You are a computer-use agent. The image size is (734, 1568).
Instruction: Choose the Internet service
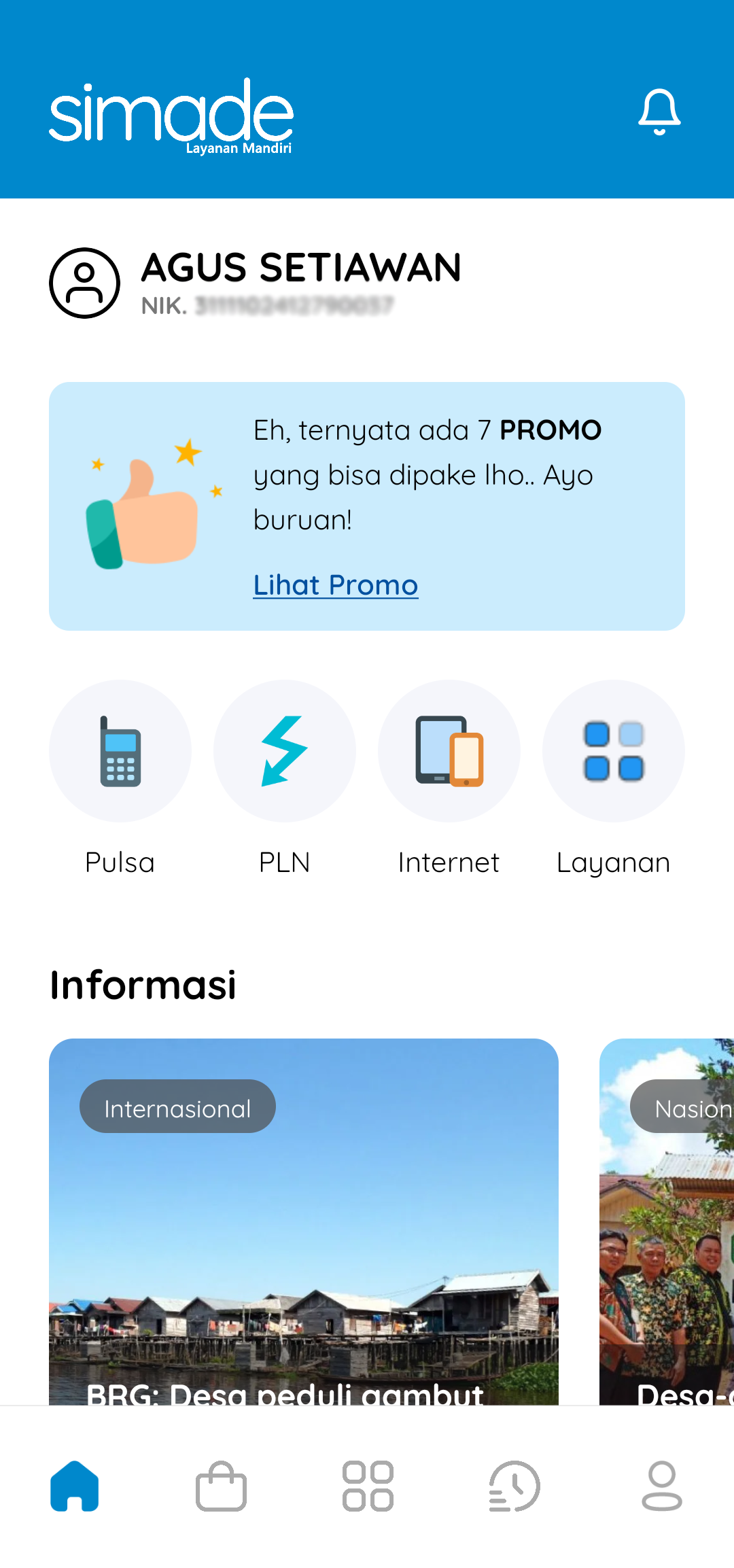449,751
